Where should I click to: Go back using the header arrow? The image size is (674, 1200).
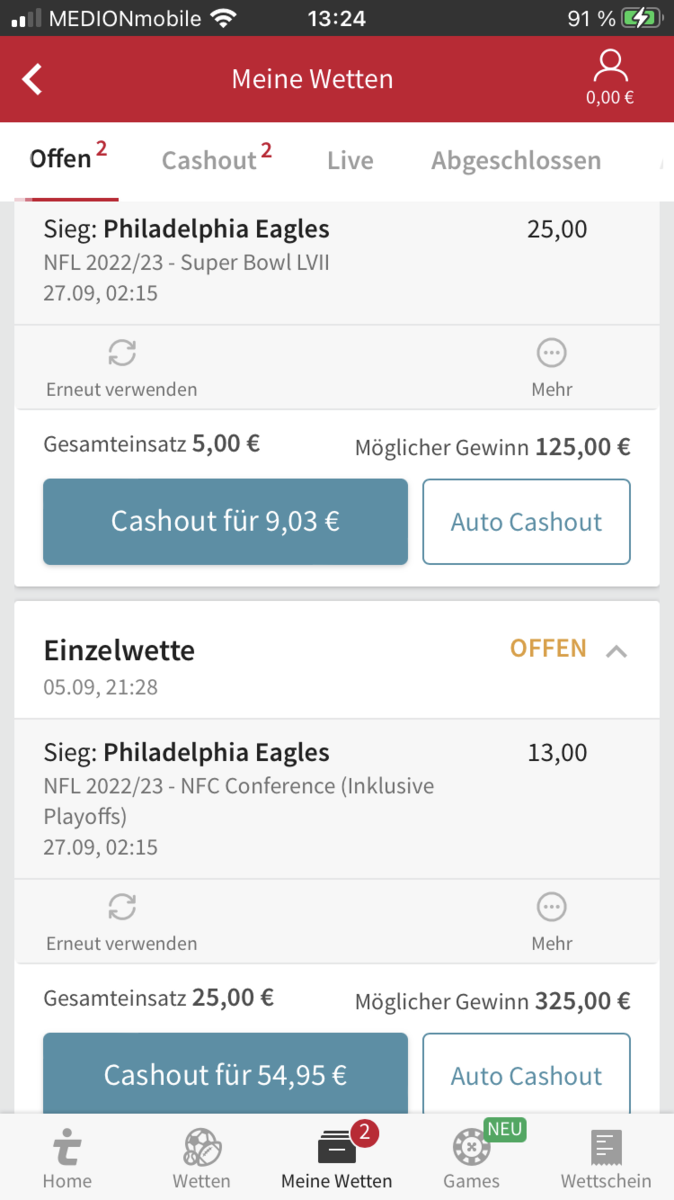(33, 79)
